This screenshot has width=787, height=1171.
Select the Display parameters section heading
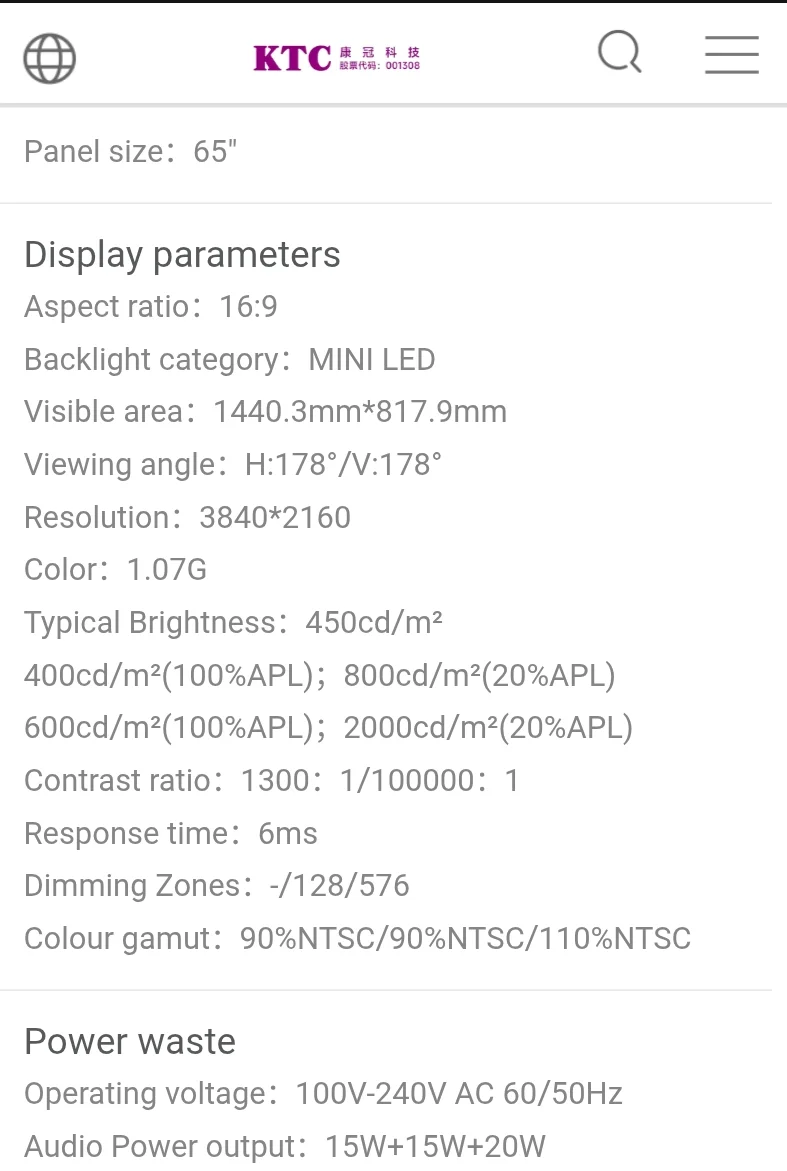pyautogui.click(x=182, y=255)
